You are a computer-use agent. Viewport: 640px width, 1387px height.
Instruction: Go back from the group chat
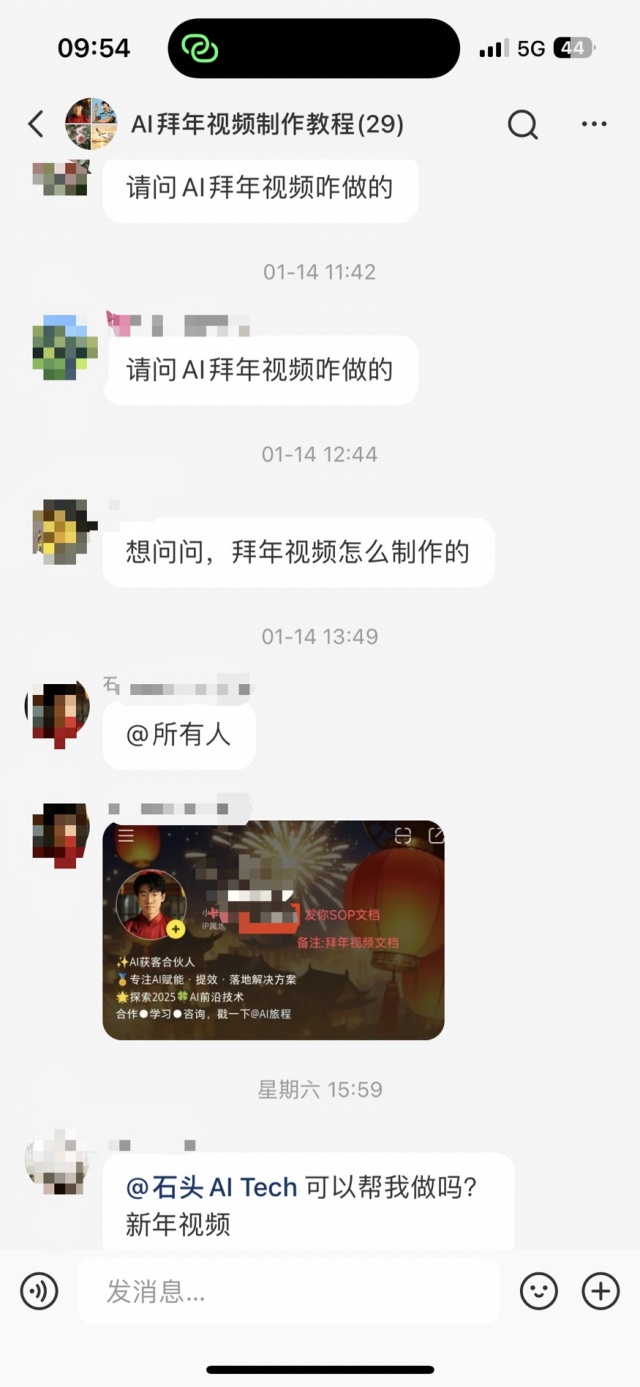point(36,124)
